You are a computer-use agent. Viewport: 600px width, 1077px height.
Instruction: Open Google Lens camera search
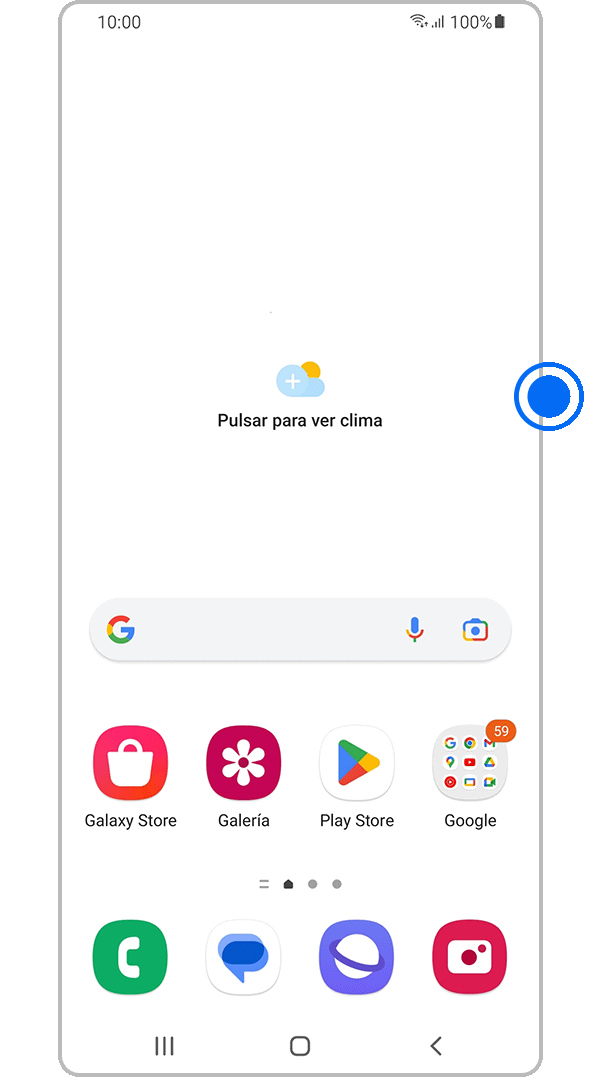tap(475, 630)
